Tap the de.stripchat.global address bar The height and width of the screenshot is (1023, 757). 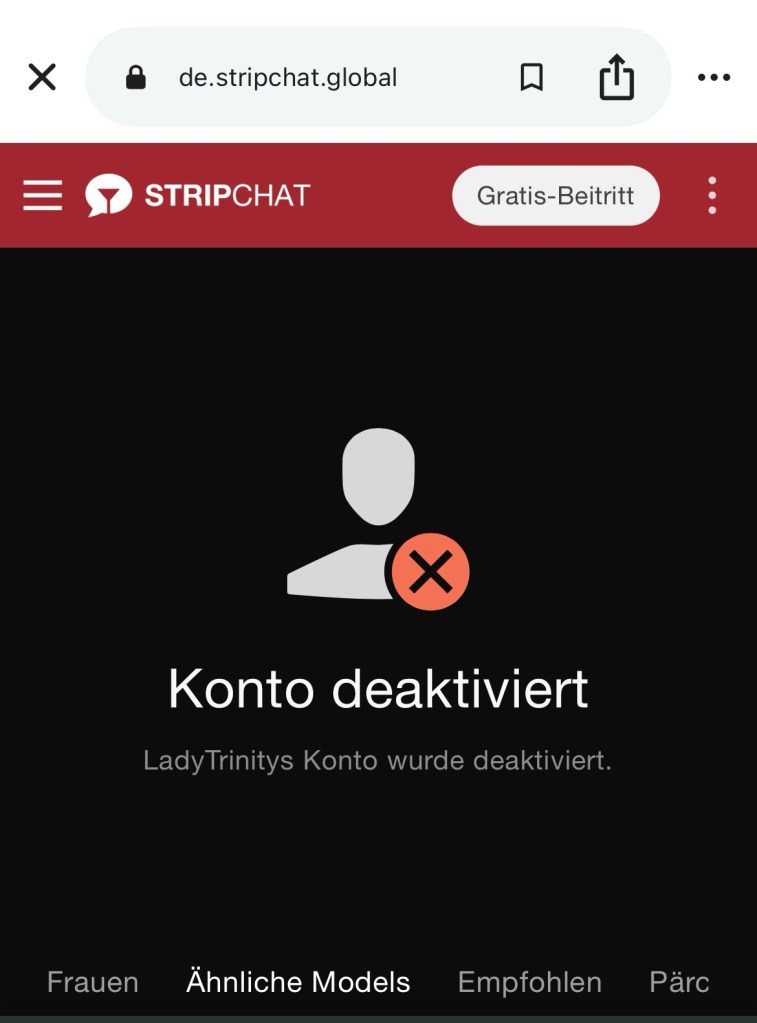(288, 77)
